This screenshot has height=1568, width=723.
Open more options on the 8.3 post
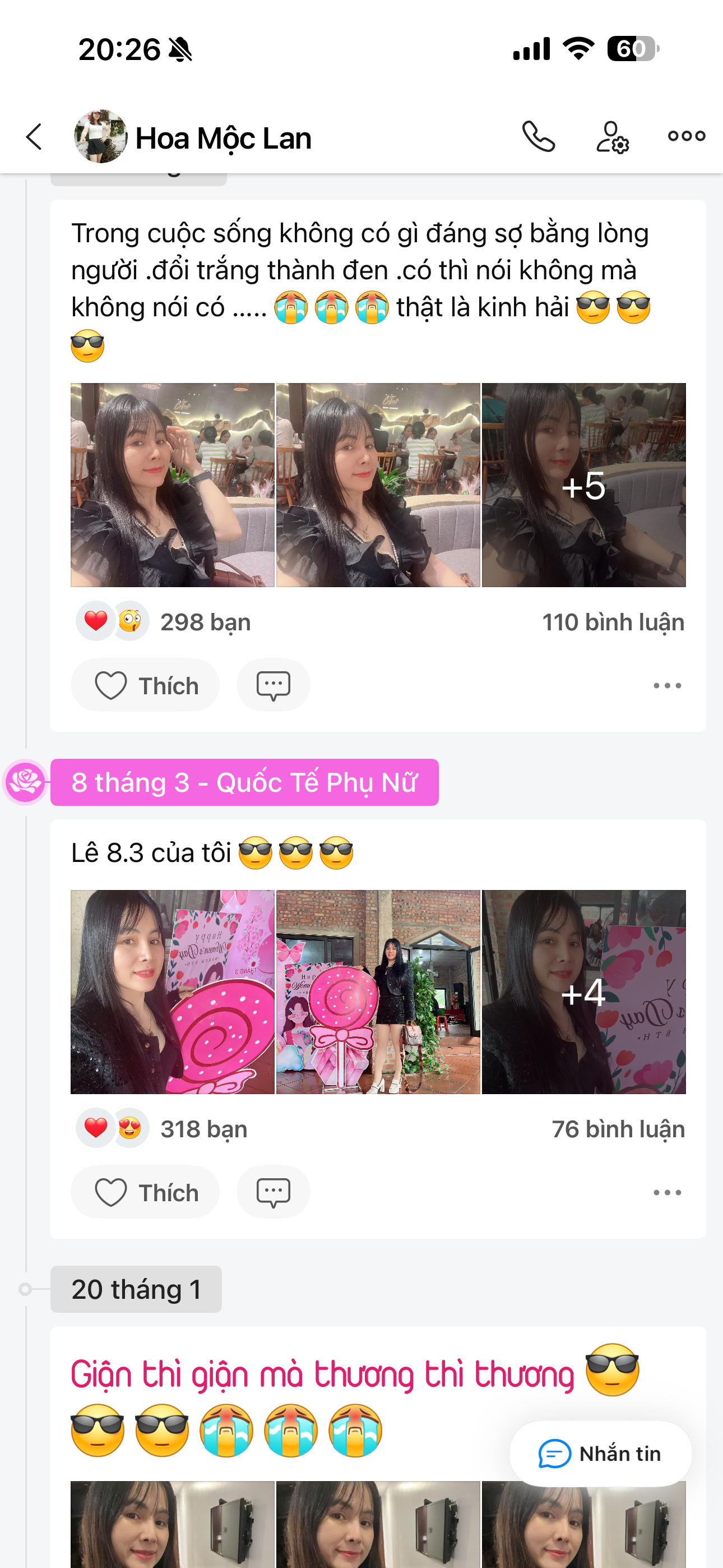pyautogui.click(x=667, y=1192)
